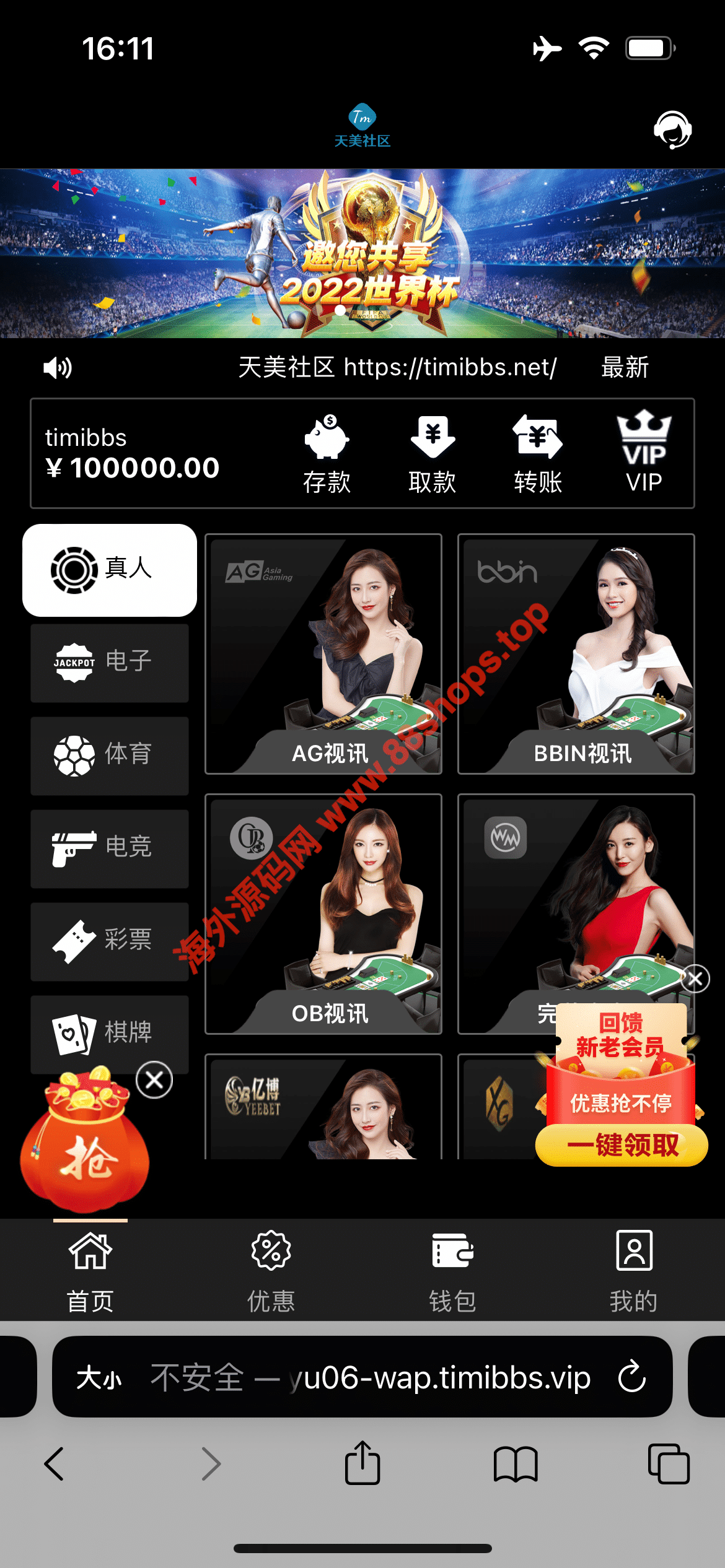The height and width of the screenshot is (1568, 725).
Task: Switch to the 彩票 lottery category
Action: pos(110,941)
